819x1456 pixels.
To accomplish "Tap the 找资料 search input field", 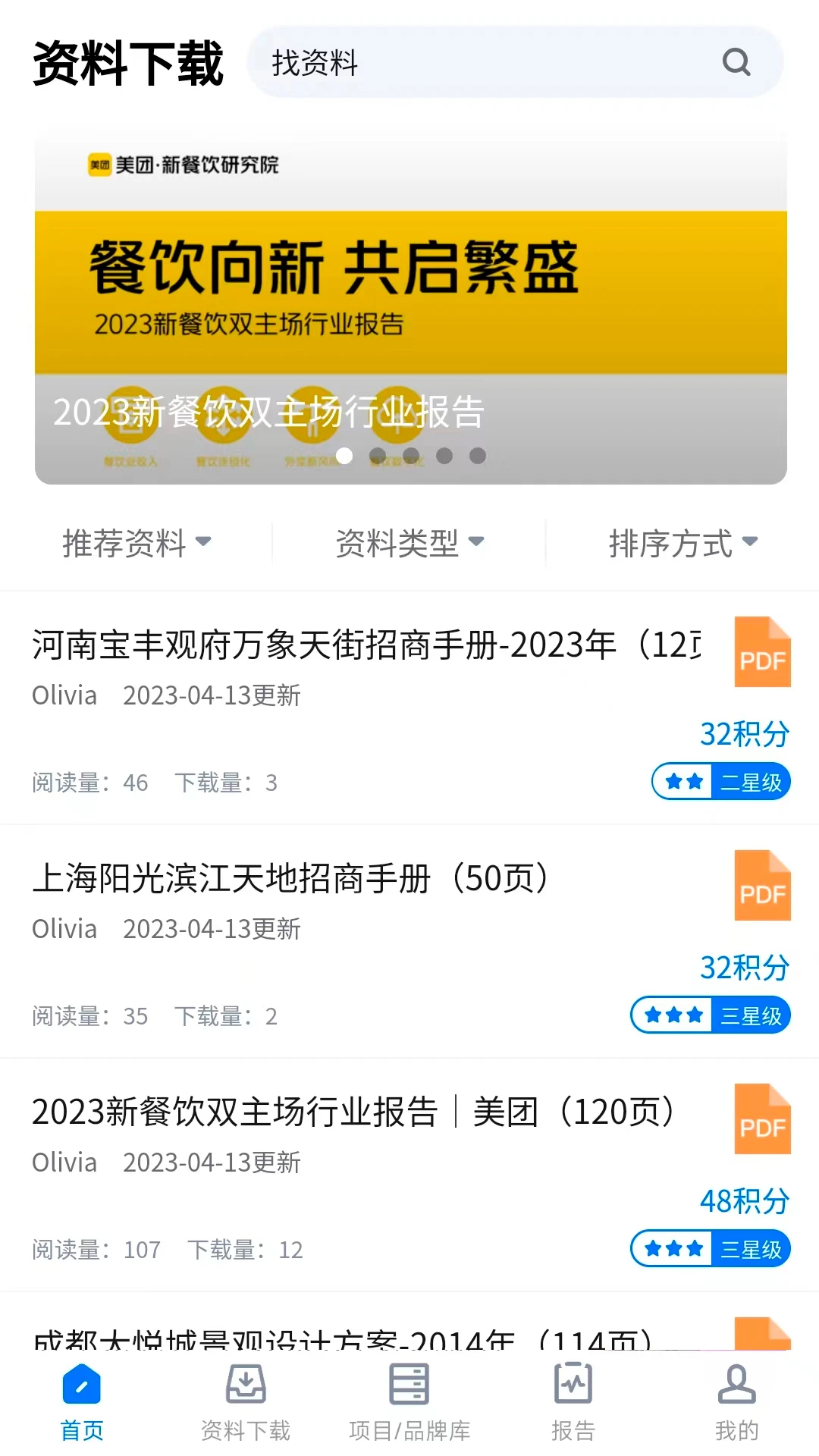I will [x=455, y=63].
